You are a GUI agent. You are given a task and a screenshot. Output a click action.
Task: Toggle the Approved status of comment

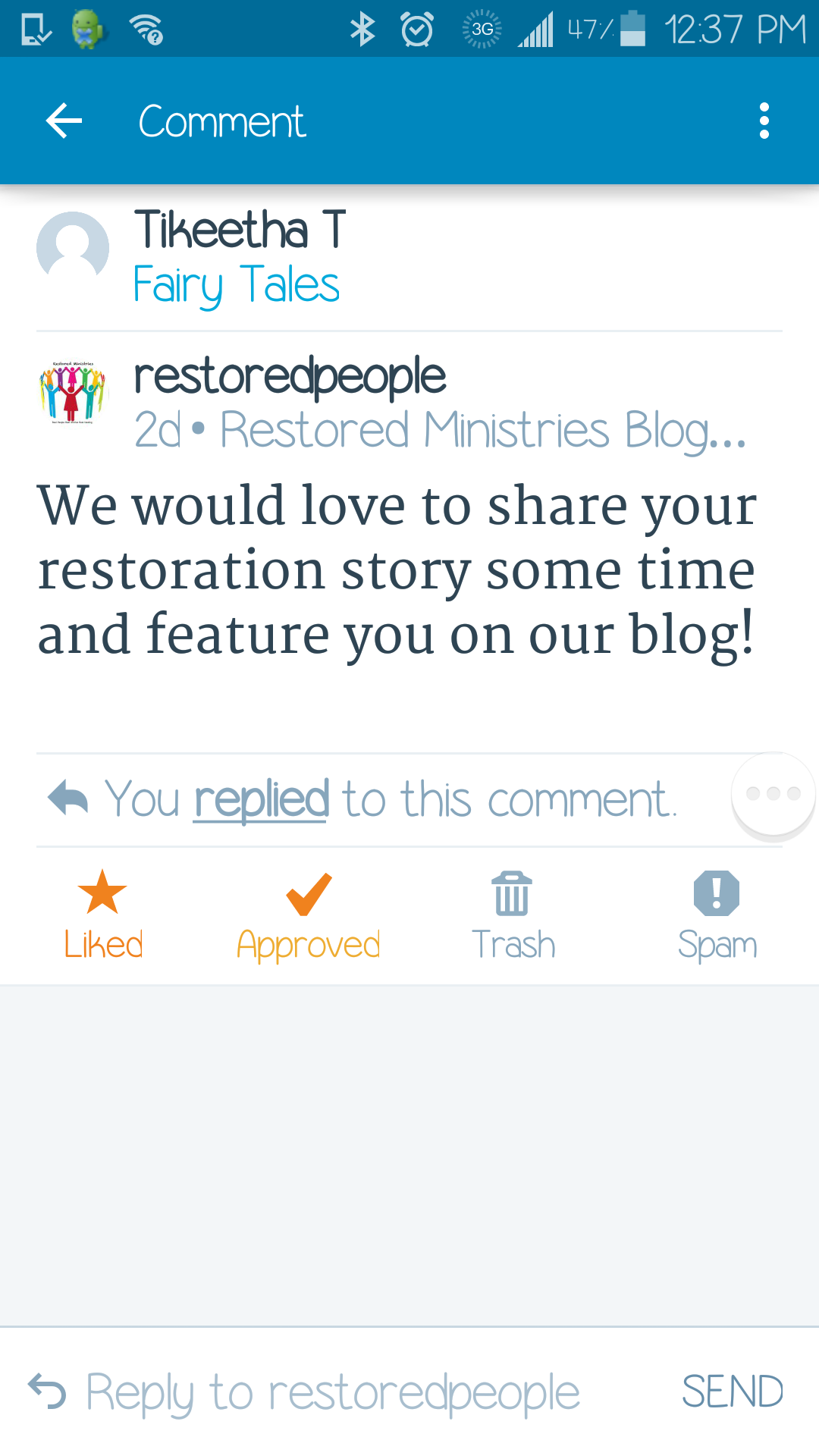308,914
